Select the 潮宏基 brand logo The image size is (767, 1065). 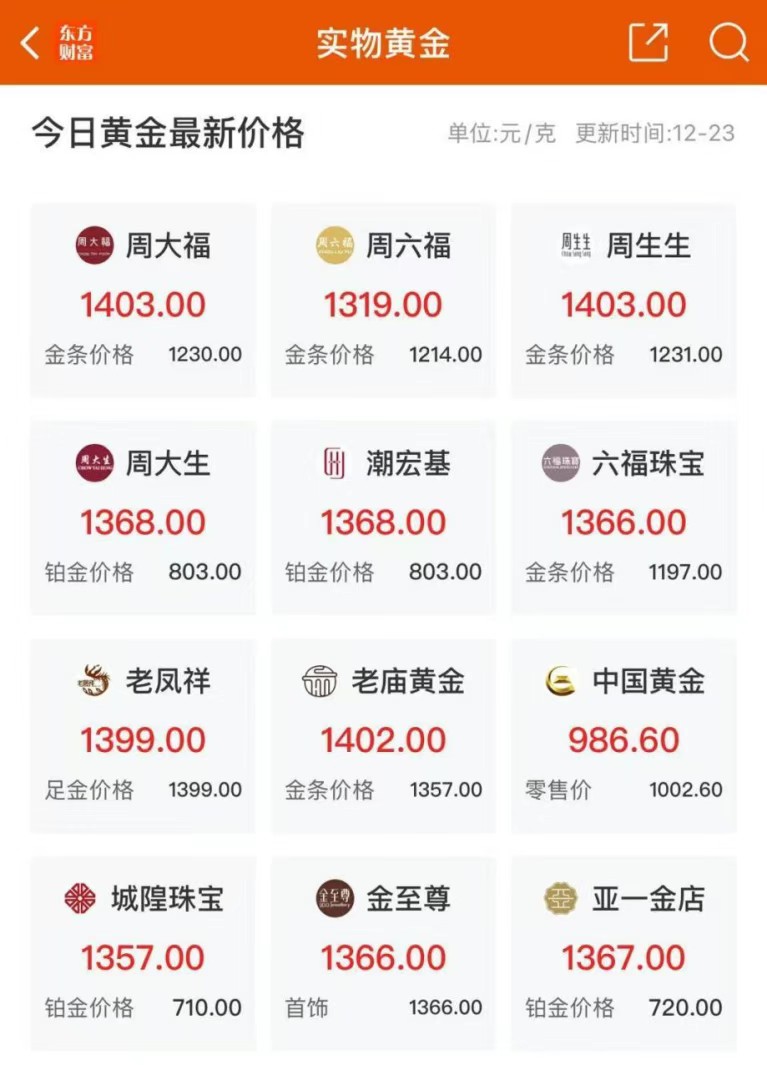tap(332, 463)
